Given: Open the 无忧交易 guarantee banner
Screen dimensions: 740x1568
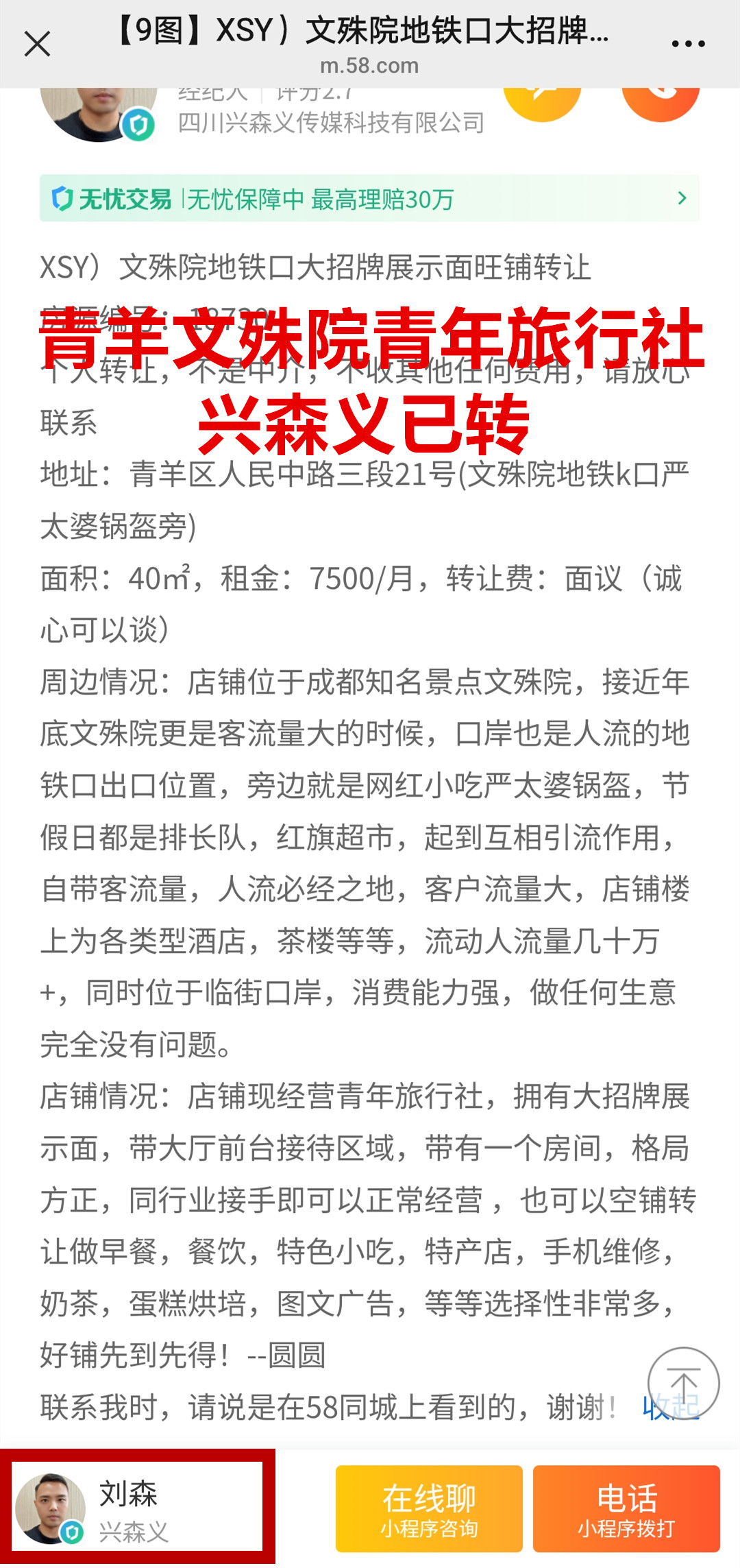Looking at the screenshot, I should pyautogui.click(x=369, y=199).
